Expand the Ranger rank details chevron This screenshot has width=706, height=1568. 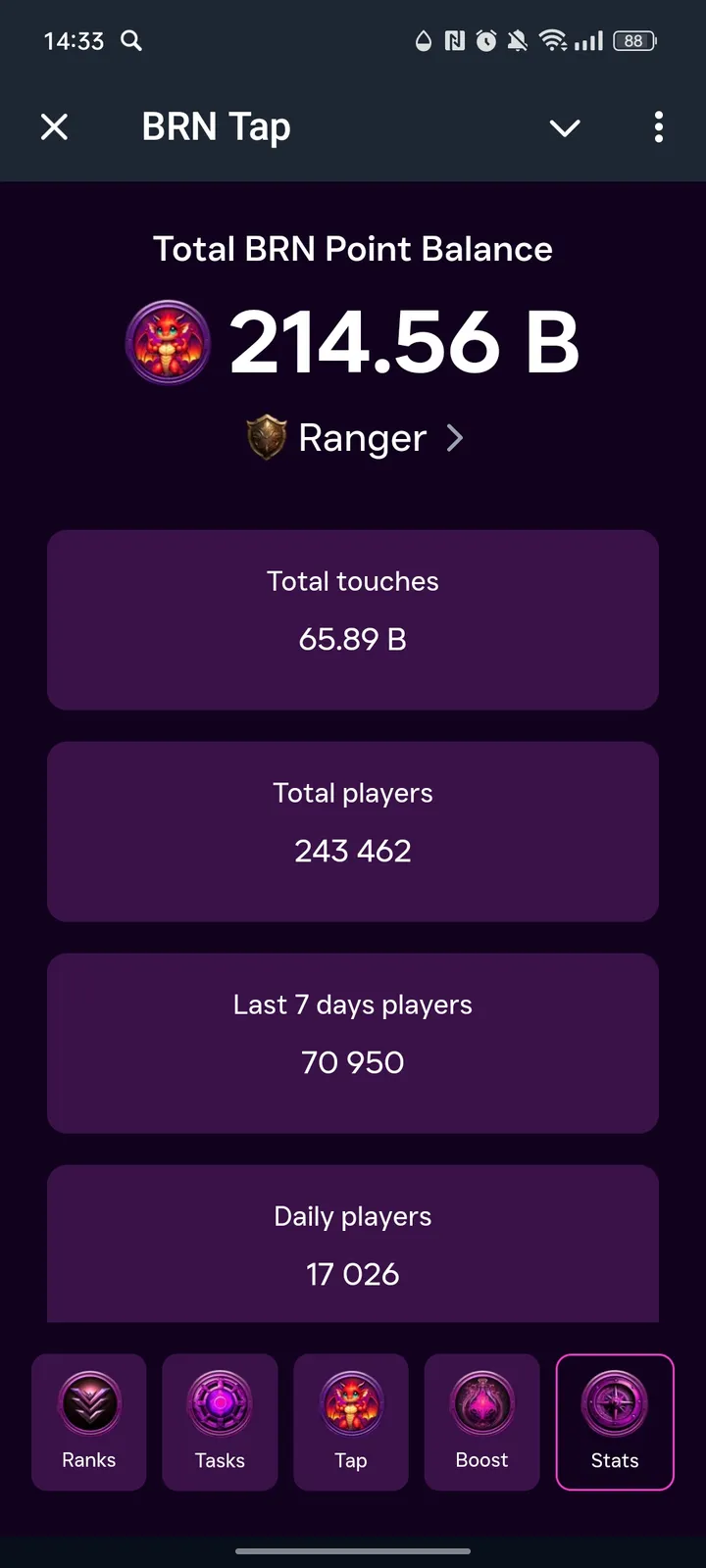454,438
